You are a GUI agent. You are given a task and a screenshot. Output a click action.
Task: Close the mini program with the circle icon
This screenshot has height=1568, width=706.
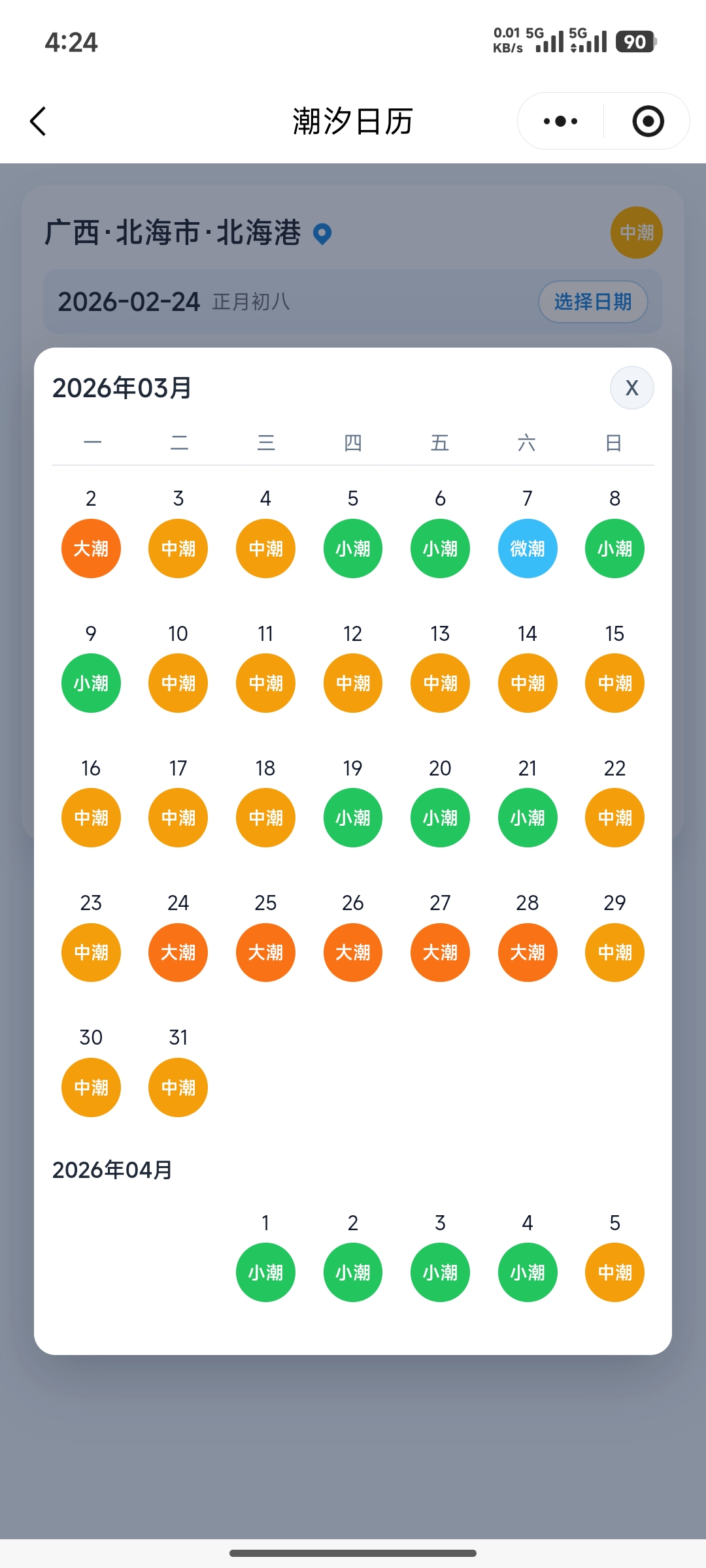(648, 122)
